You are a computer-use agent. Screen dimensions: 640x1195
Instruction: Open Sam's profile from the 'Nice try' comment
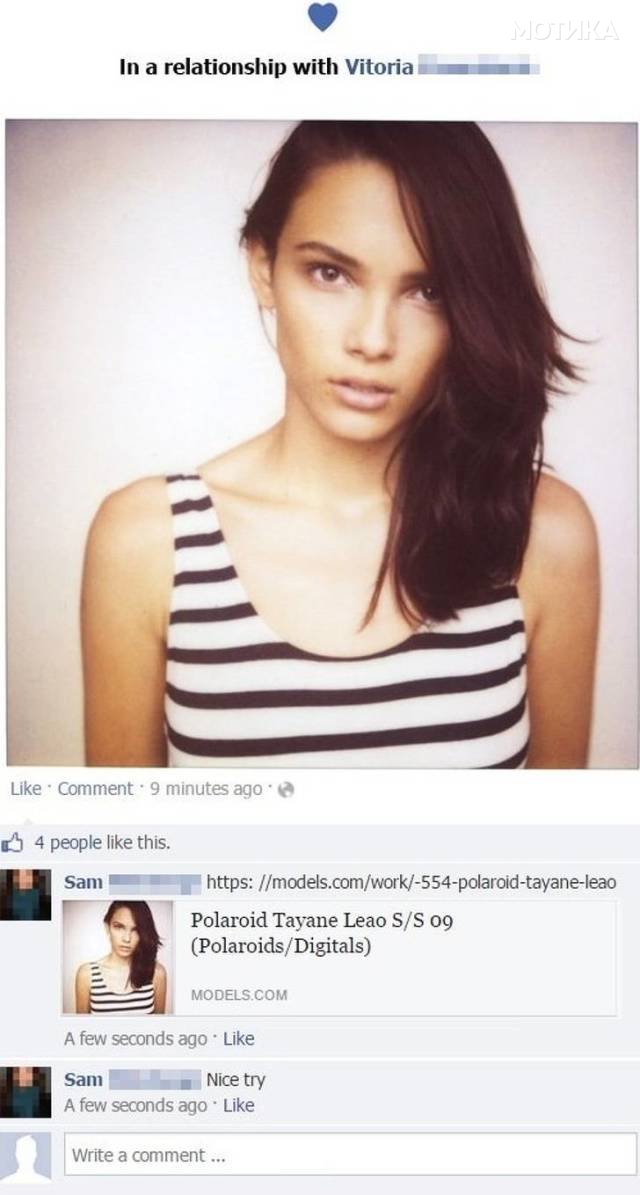(x=83, y=1080)
